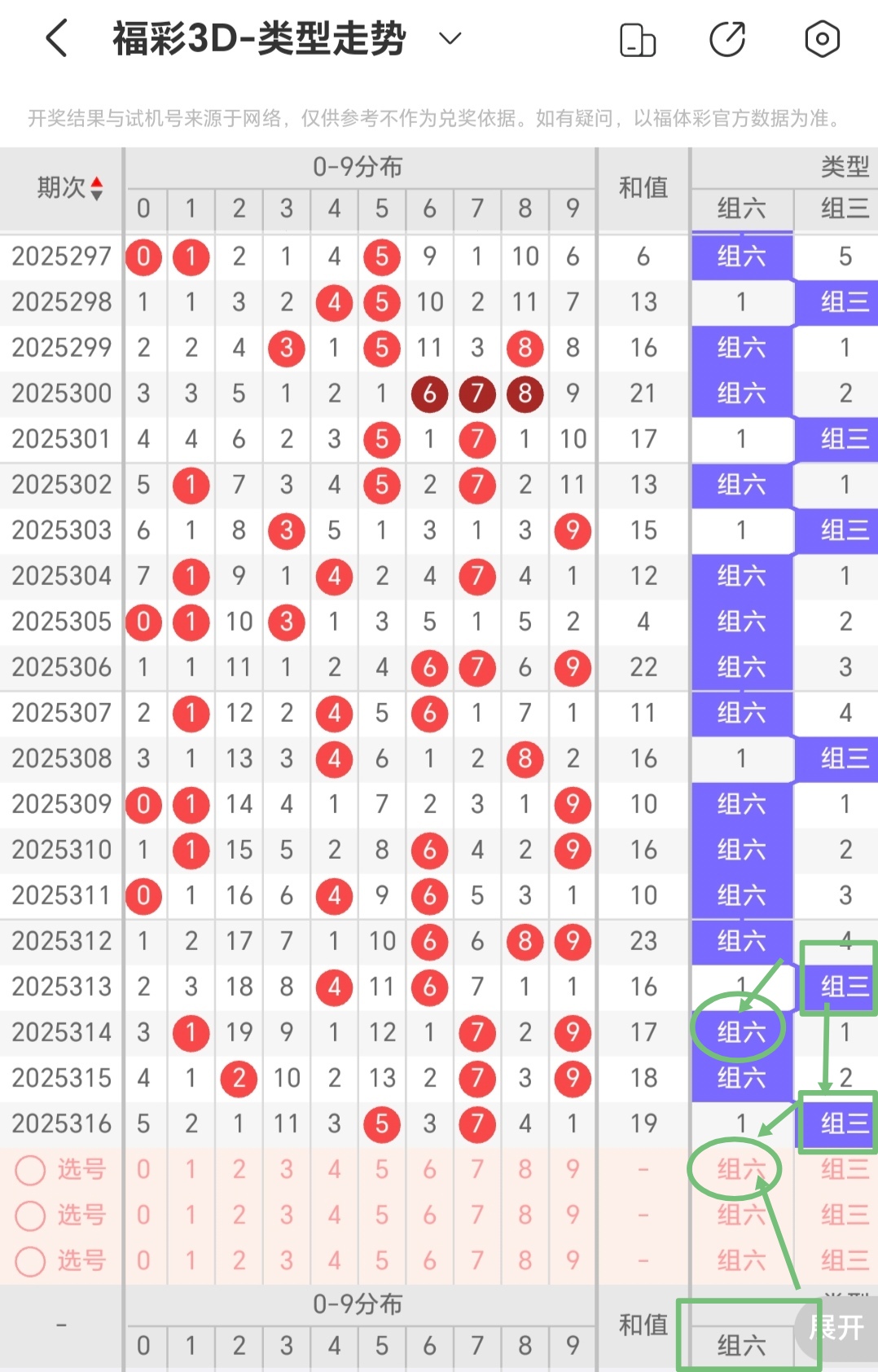Toggle the 期次 sort order arrows
The height and width of the screenshot is (1372, 878).
(x=96, y=188)
